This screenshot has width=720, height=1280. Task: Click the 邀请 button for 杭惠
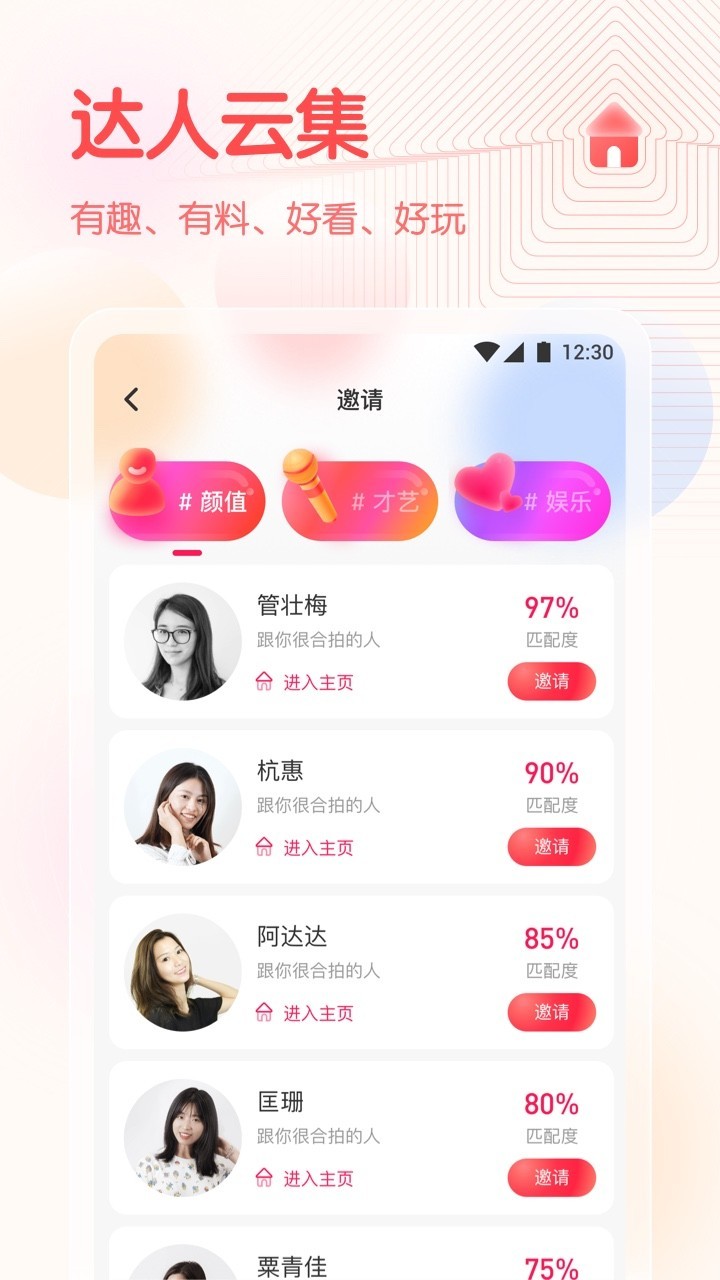tap(551, 846)
